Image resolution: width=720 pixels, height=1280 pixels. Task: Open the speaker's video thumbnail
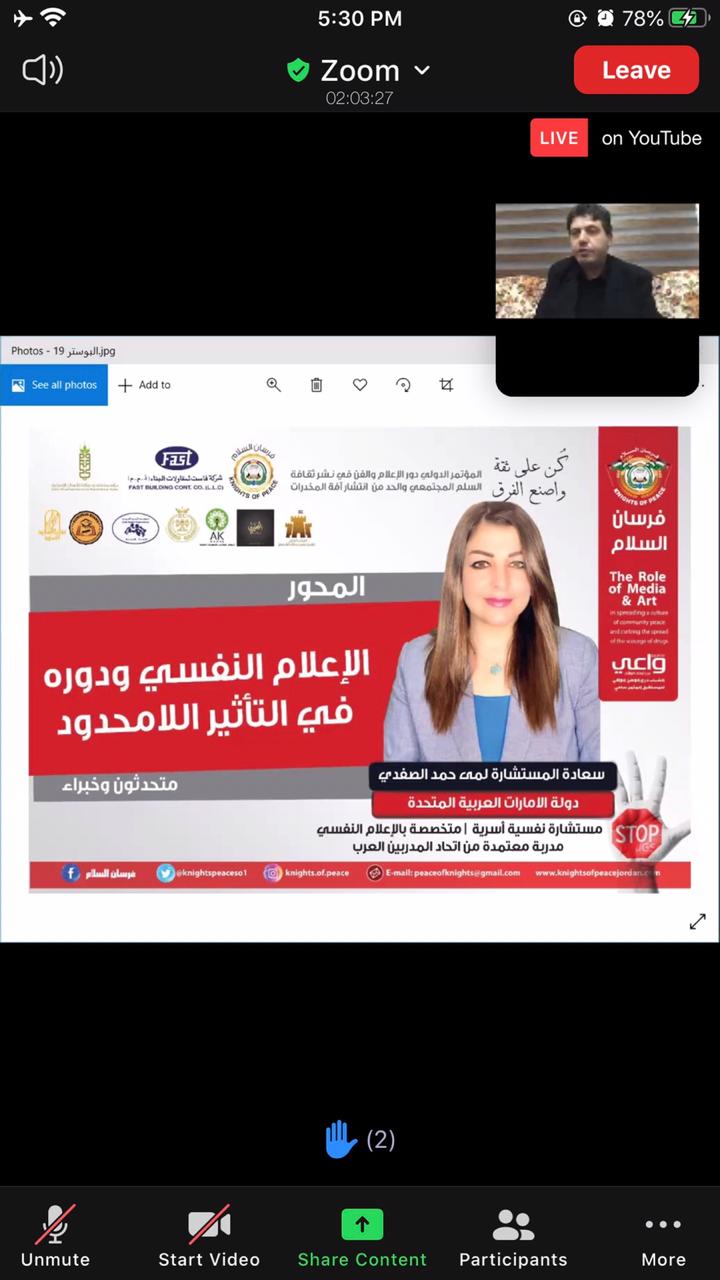click(597, 262)
